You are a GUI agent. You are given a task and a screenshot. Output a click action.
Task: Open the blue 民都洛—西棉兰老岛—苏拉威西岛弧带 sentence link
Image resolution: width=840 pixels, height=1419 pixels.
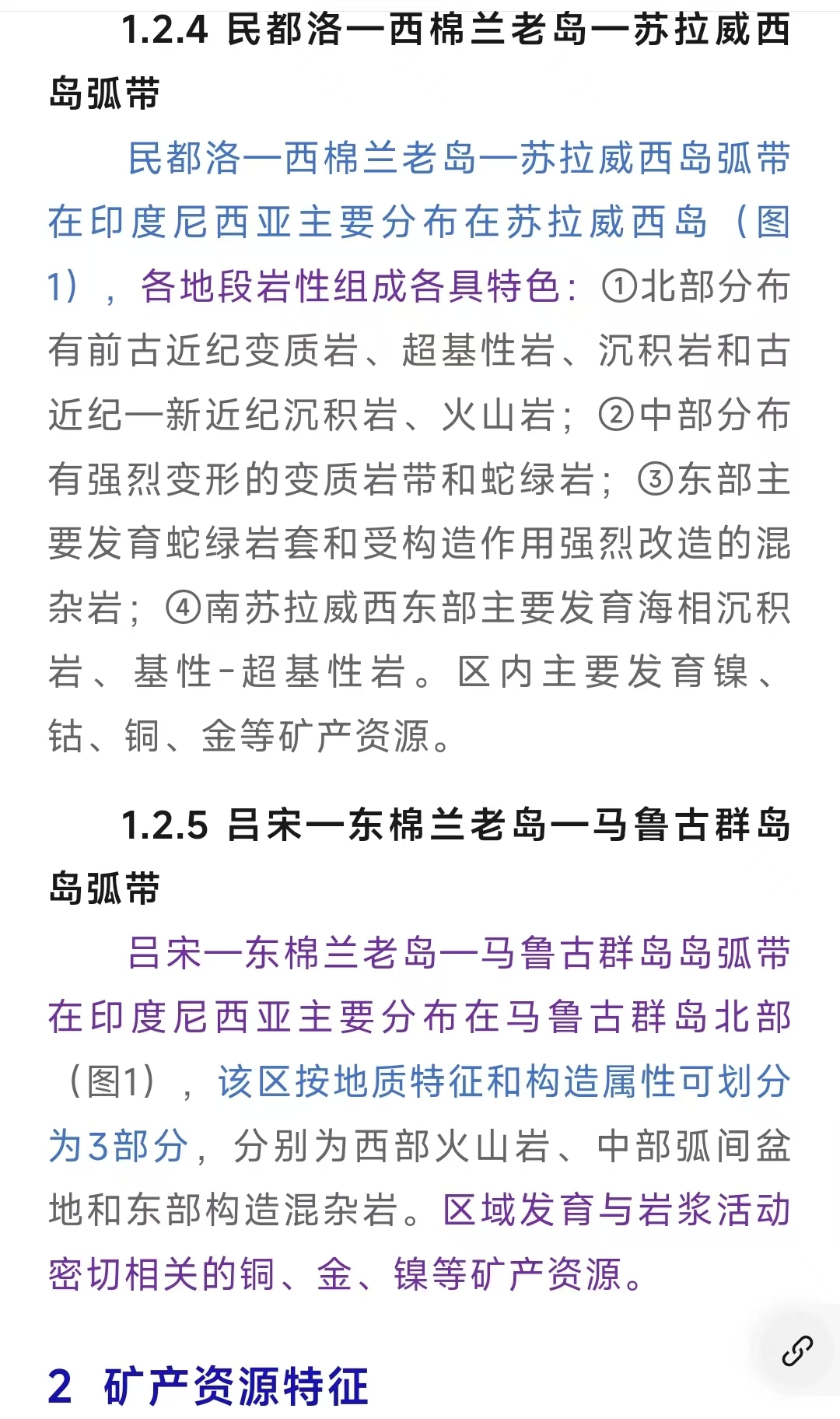point(419,222)
